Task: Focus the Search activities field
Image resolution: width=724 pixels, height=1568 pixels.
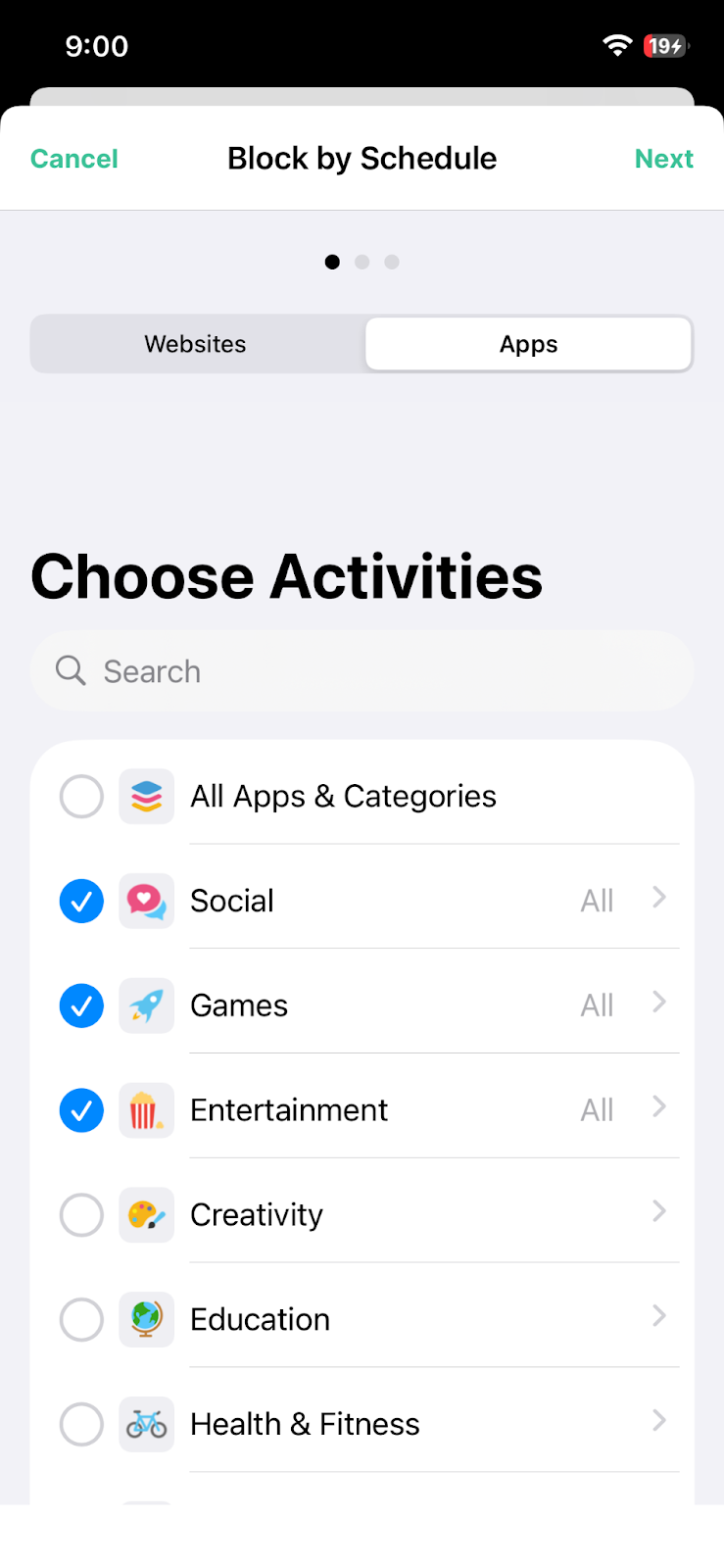Action: 362,671
